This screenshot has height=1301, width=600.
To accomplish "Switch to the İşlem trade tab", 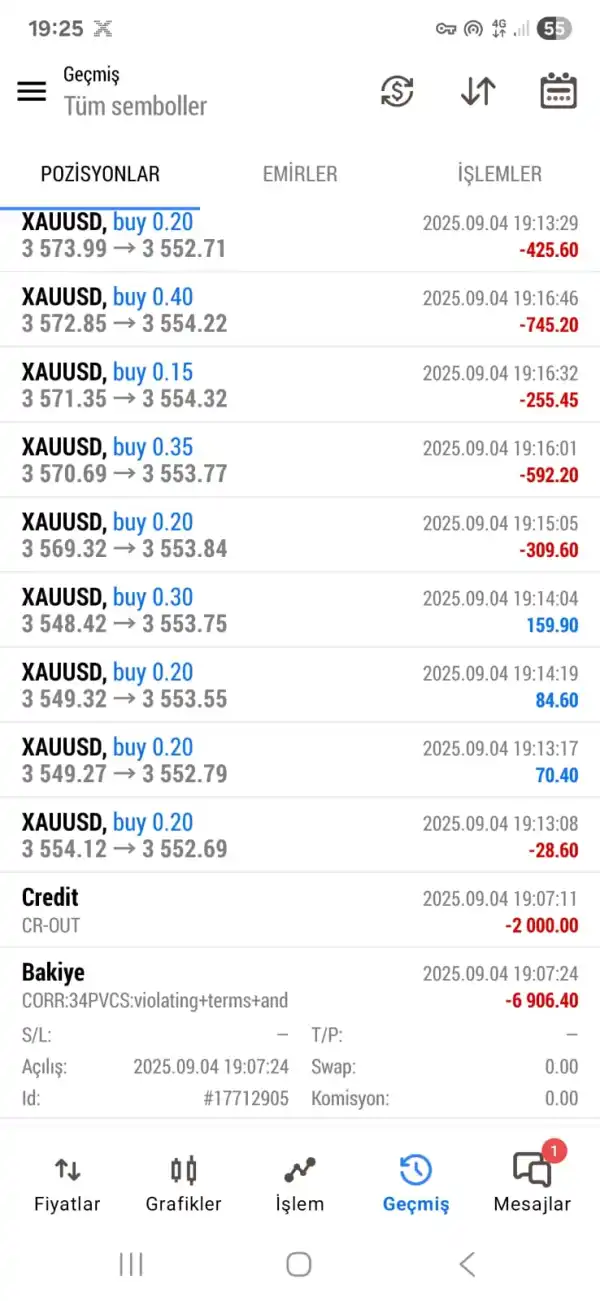I will [300, 1184].
